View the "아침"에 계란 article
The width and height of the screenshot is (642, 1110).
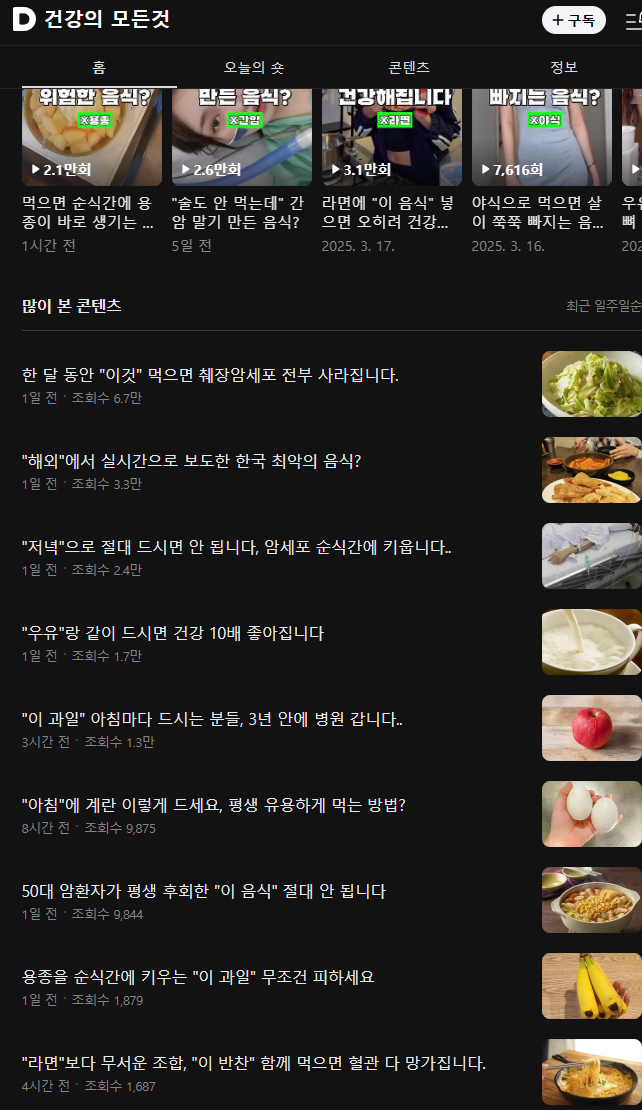click(x=213, y=805)
